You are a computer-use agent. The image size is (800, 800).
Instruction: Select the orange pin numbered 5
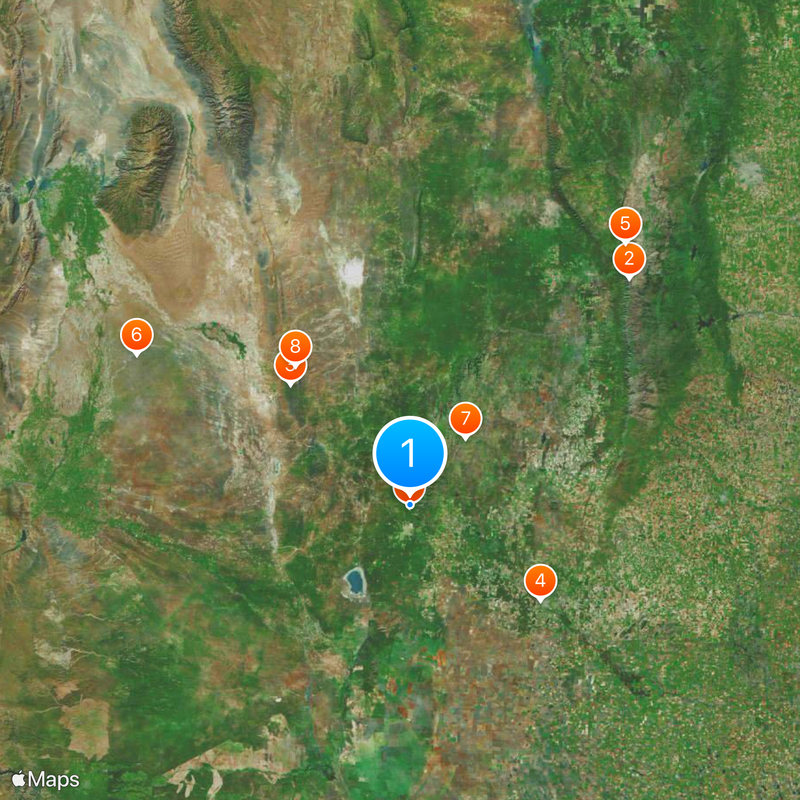tap(625, 222)
